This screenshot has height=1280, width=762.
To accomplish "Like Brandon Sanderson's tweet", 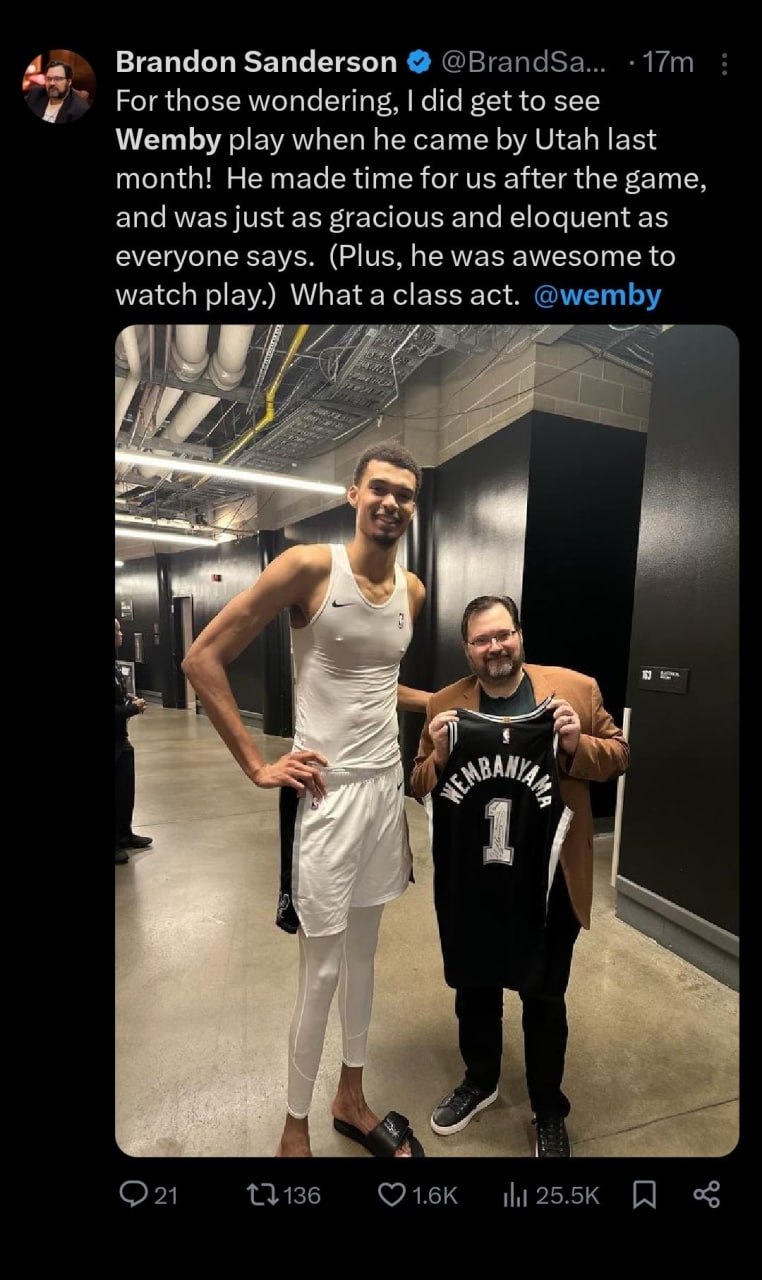I will pos(393,1194).
